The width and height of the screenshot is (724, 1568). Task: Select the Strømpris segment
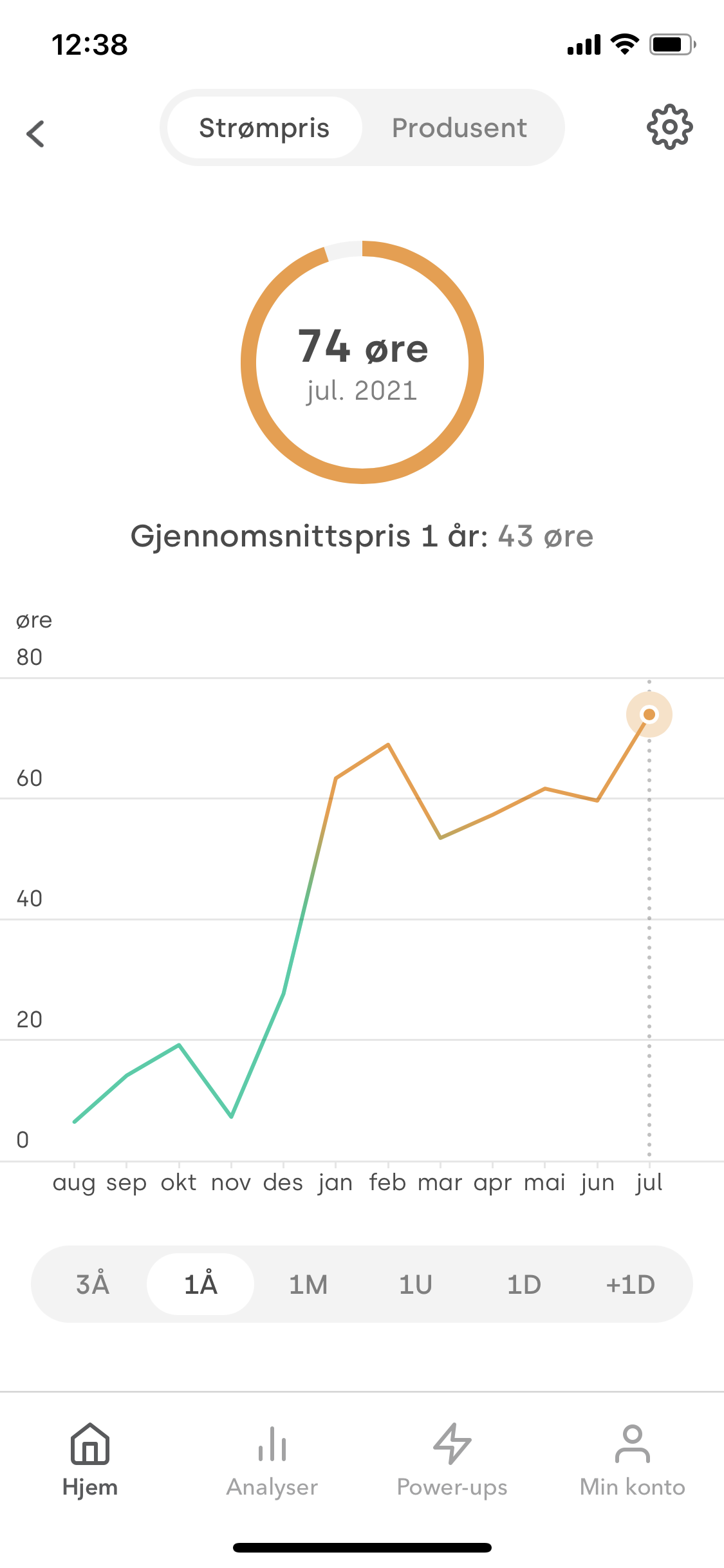265,128
